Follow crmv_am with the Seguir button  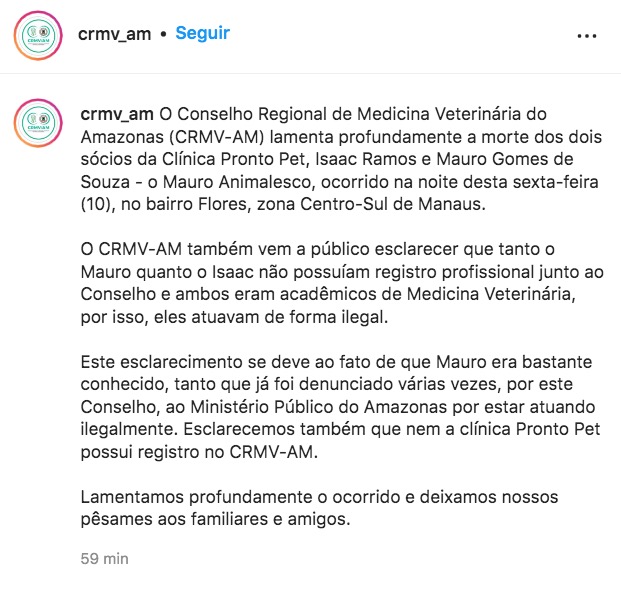(x=202, y=33)
